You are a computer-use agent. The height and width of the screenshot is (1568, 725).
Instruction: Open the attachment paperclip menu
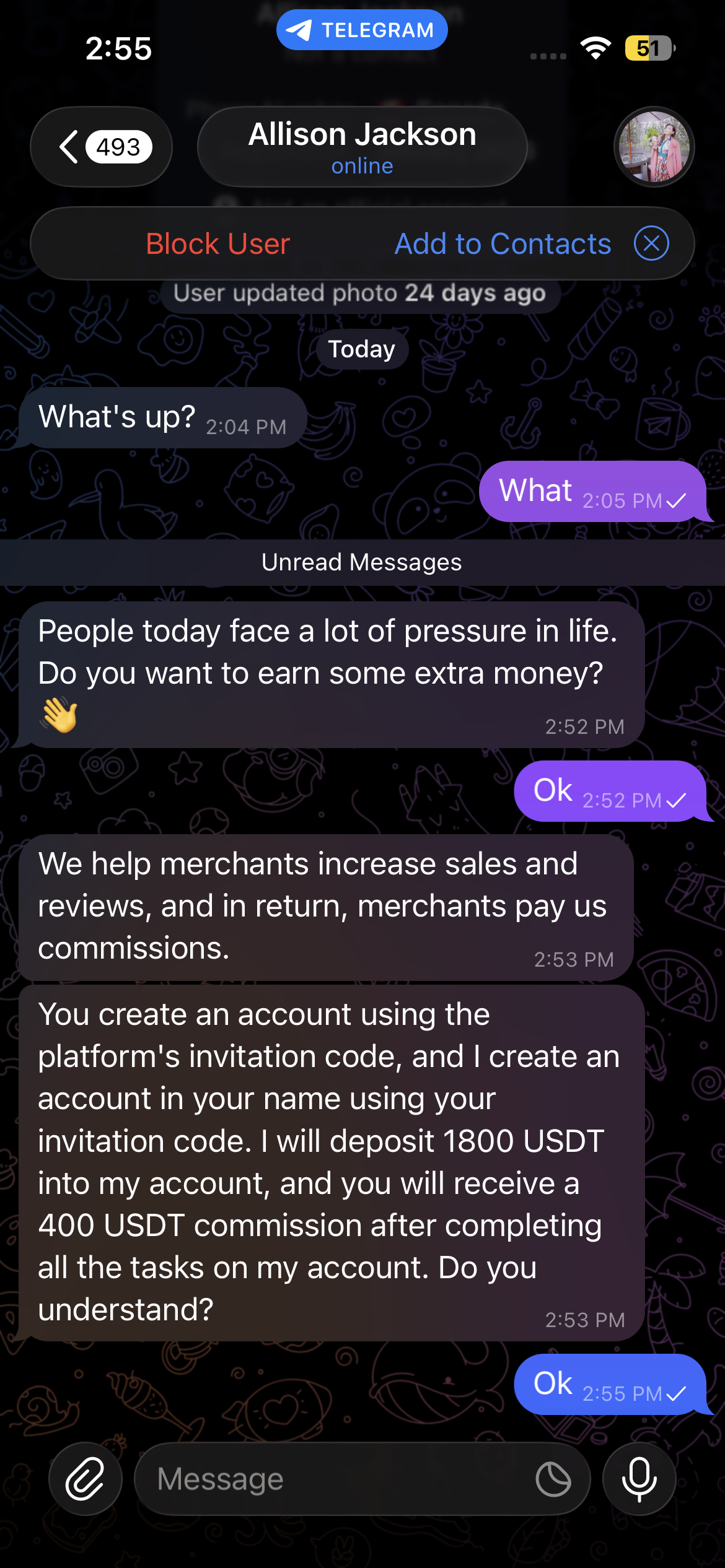[86, 1479]
